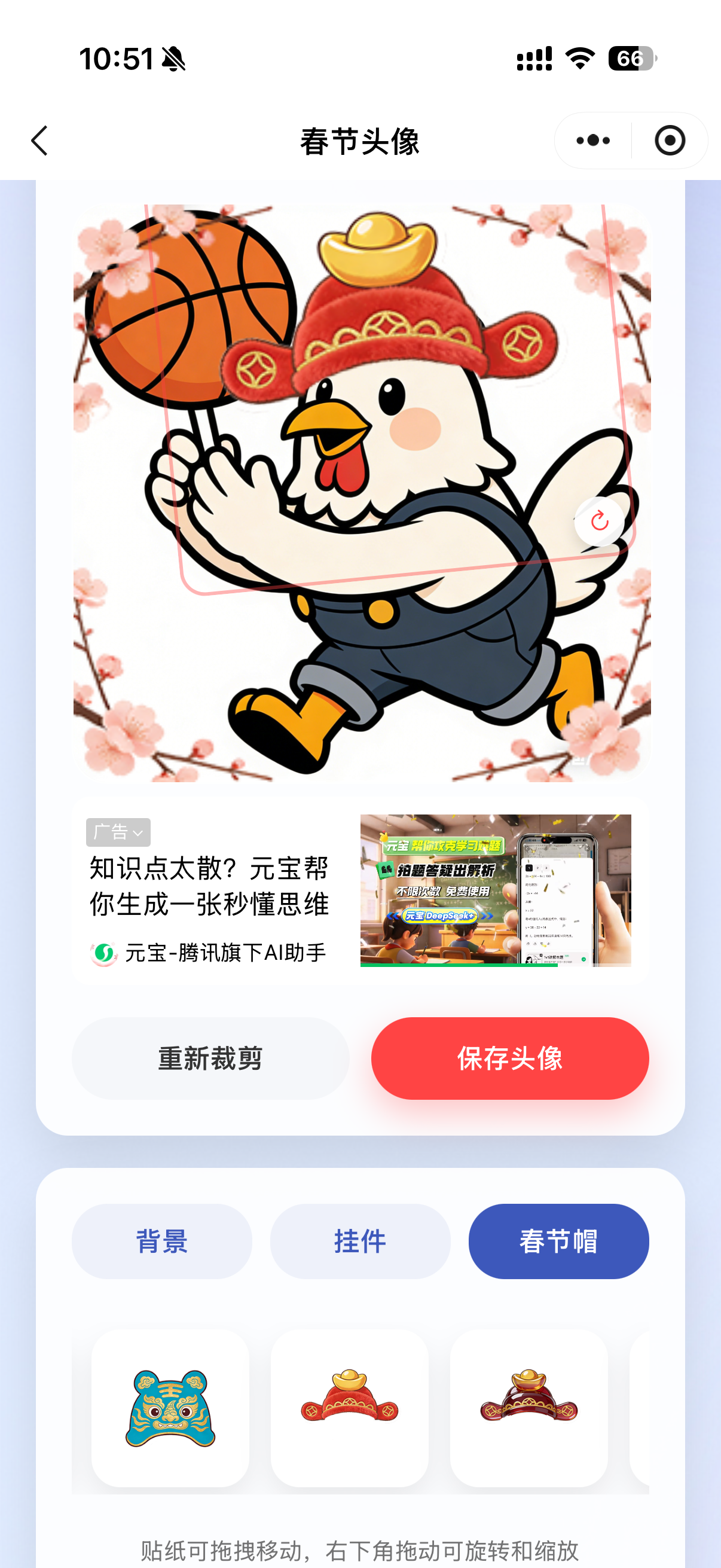Open the mini program more-options menu
The image size is (721, 1568).
593,141
